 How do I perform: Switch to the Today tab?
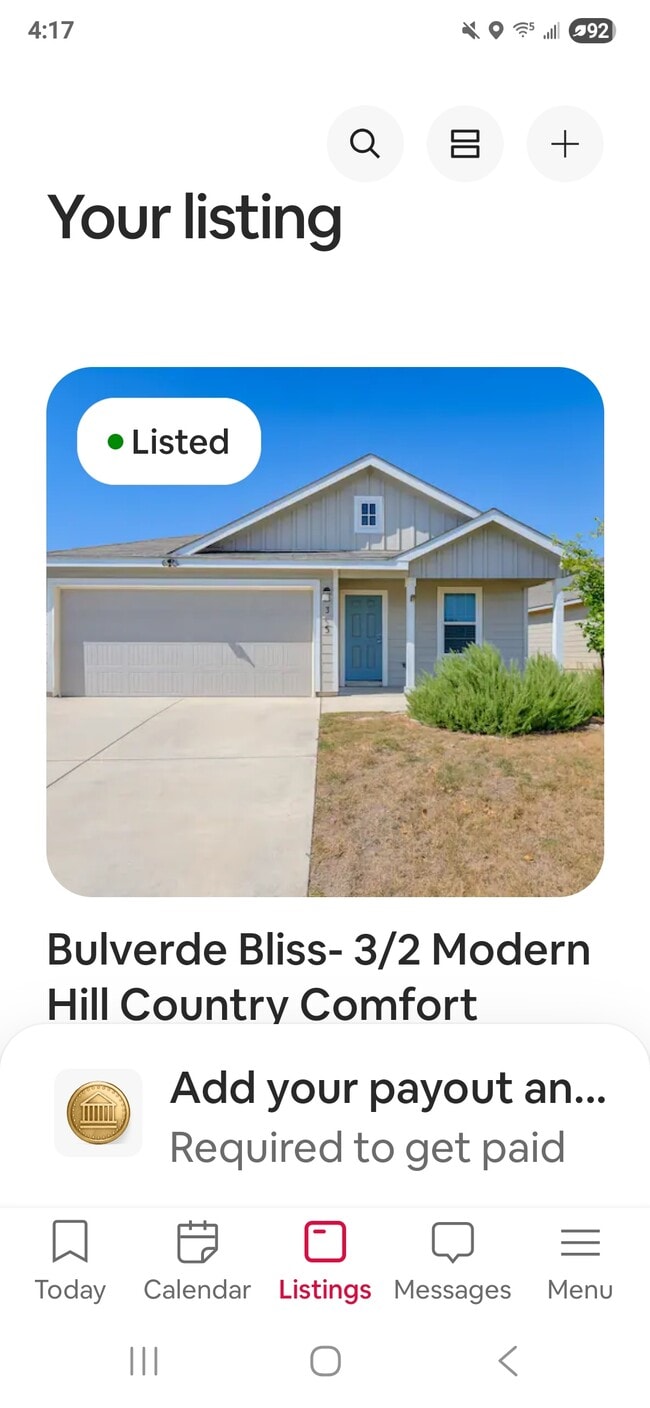(70, 1261)
